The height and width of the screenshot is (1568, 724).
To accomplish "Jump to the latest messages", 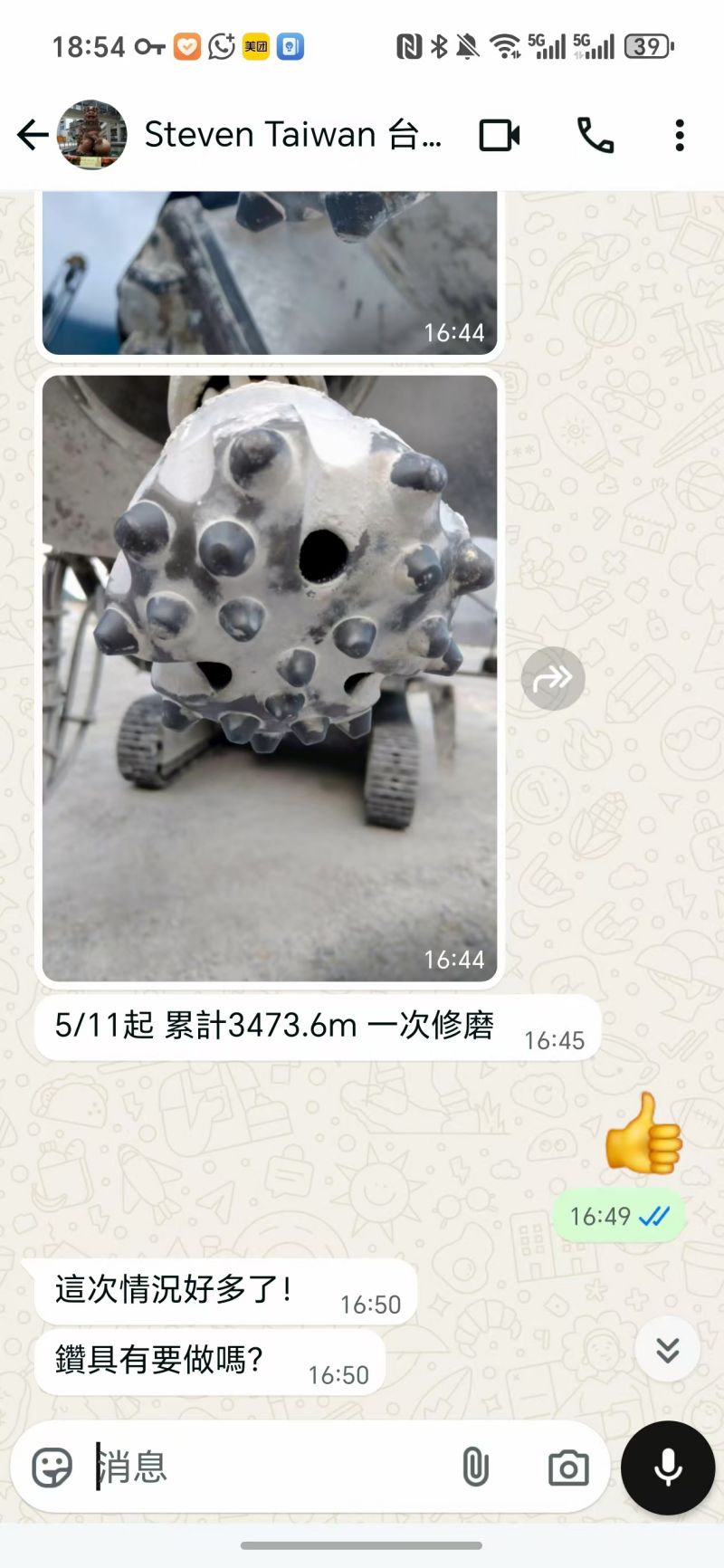I will point(667,1350).
